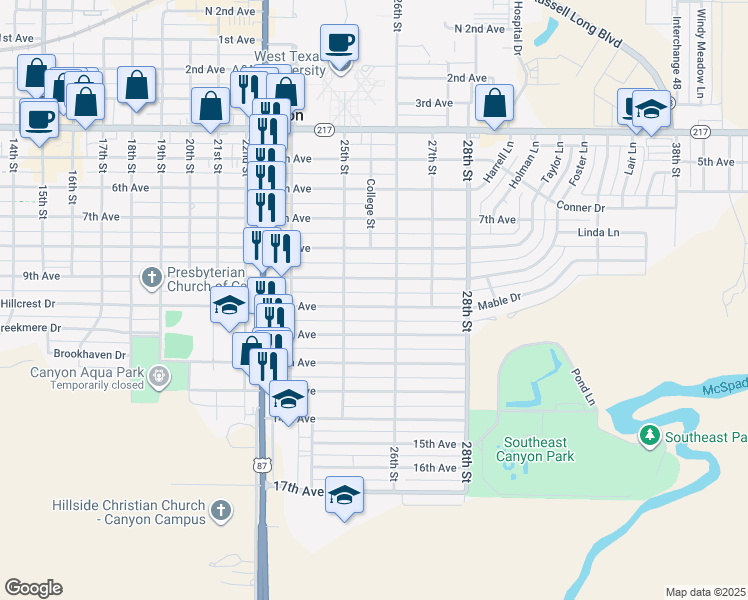Open the Presbyterian Church marker
The image size is (748, 600).
151,276
